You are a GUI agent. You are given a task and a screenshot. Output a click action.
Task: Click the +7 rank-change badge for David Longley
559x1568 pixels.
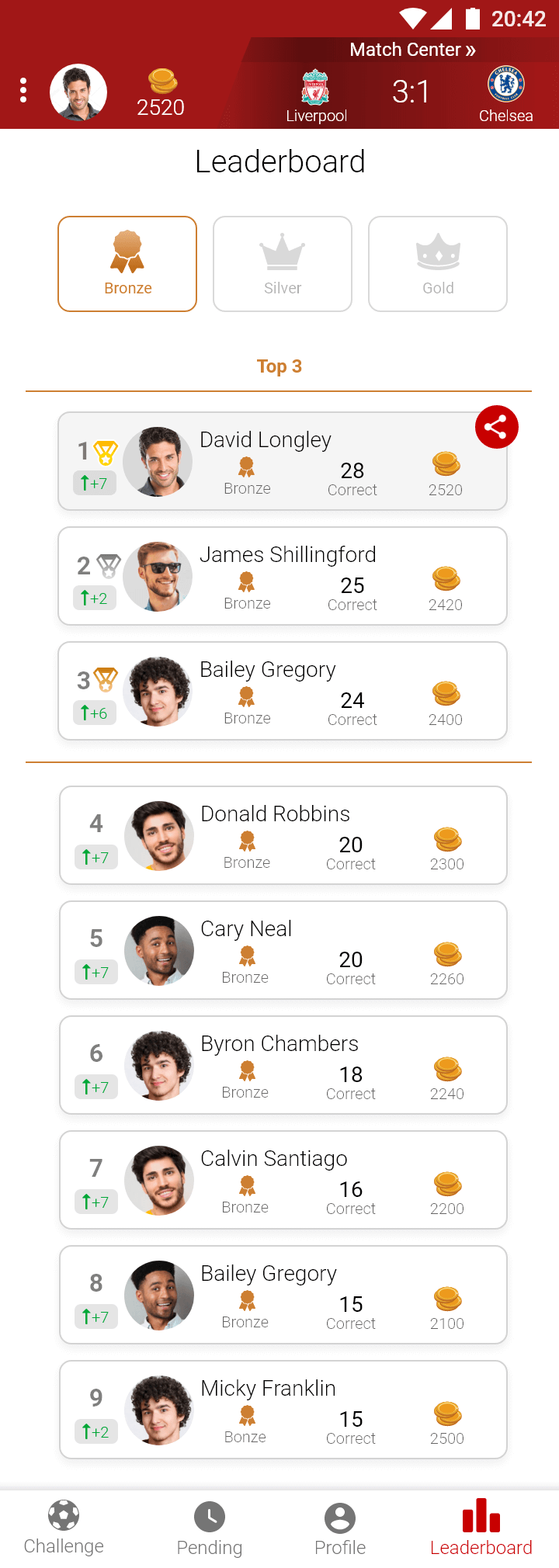(94, 482)
